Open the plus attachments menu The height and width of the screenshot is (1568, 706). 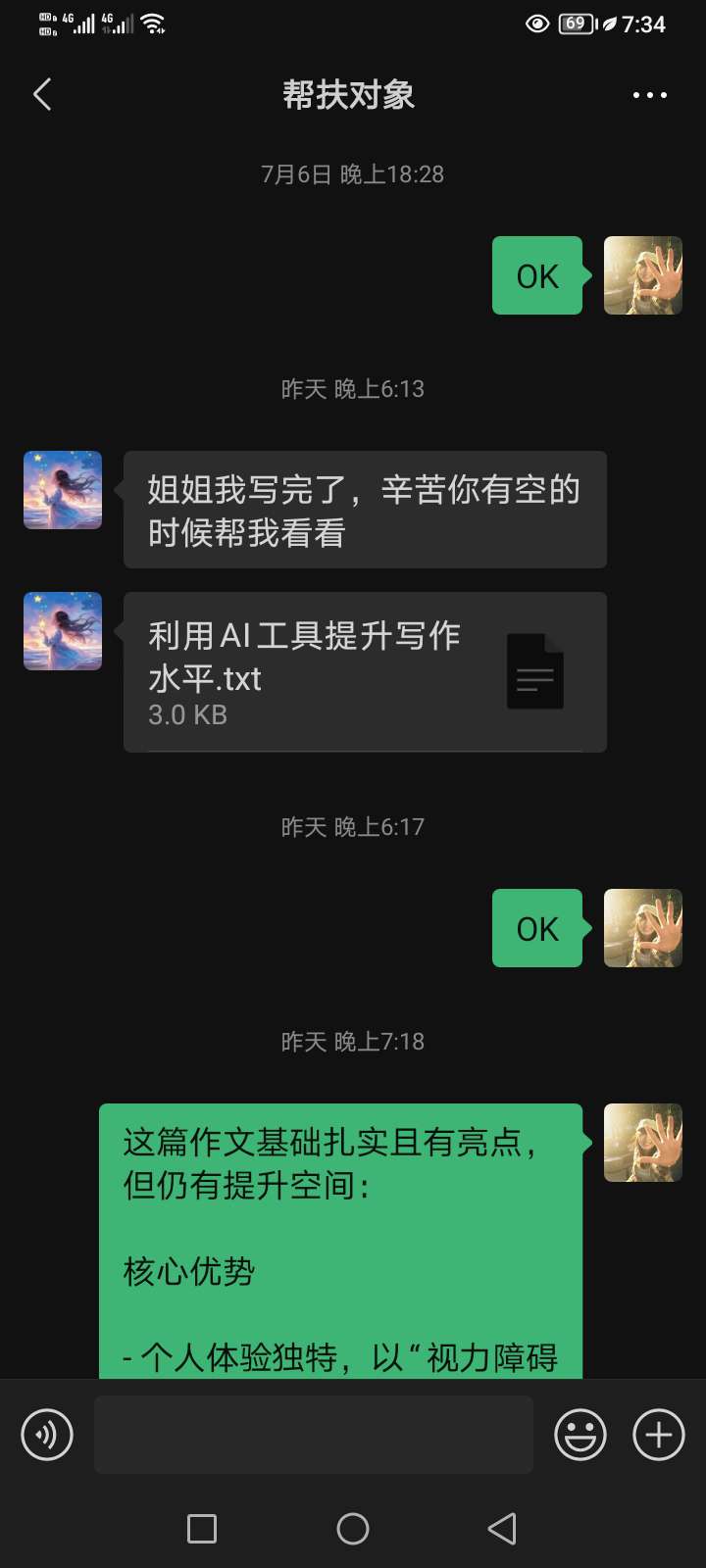click(658, 1435)
